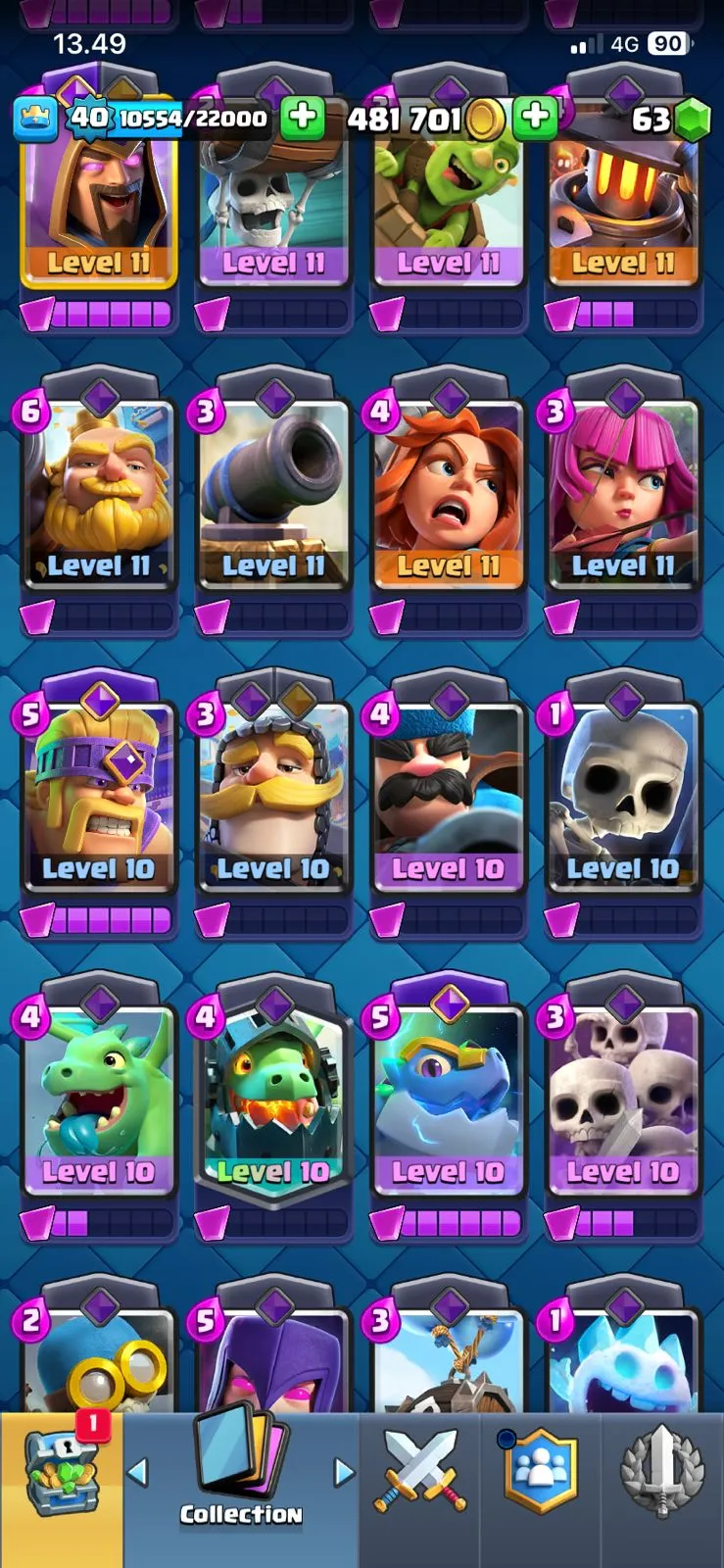Select the Inferno Dragon card
724x1568 pixels.
[x=273, y=1100]
